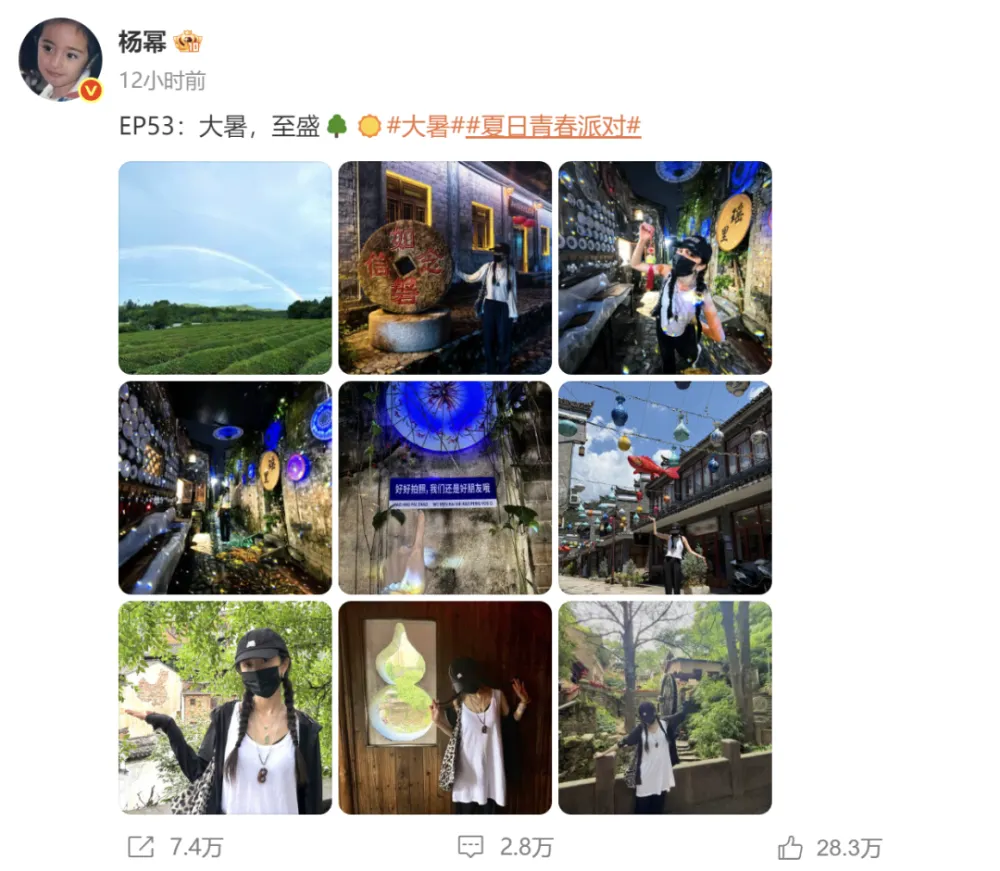1000x871 pixels.
Task: Open 杨幂's profile avatar
Action: tap(60, 60)
